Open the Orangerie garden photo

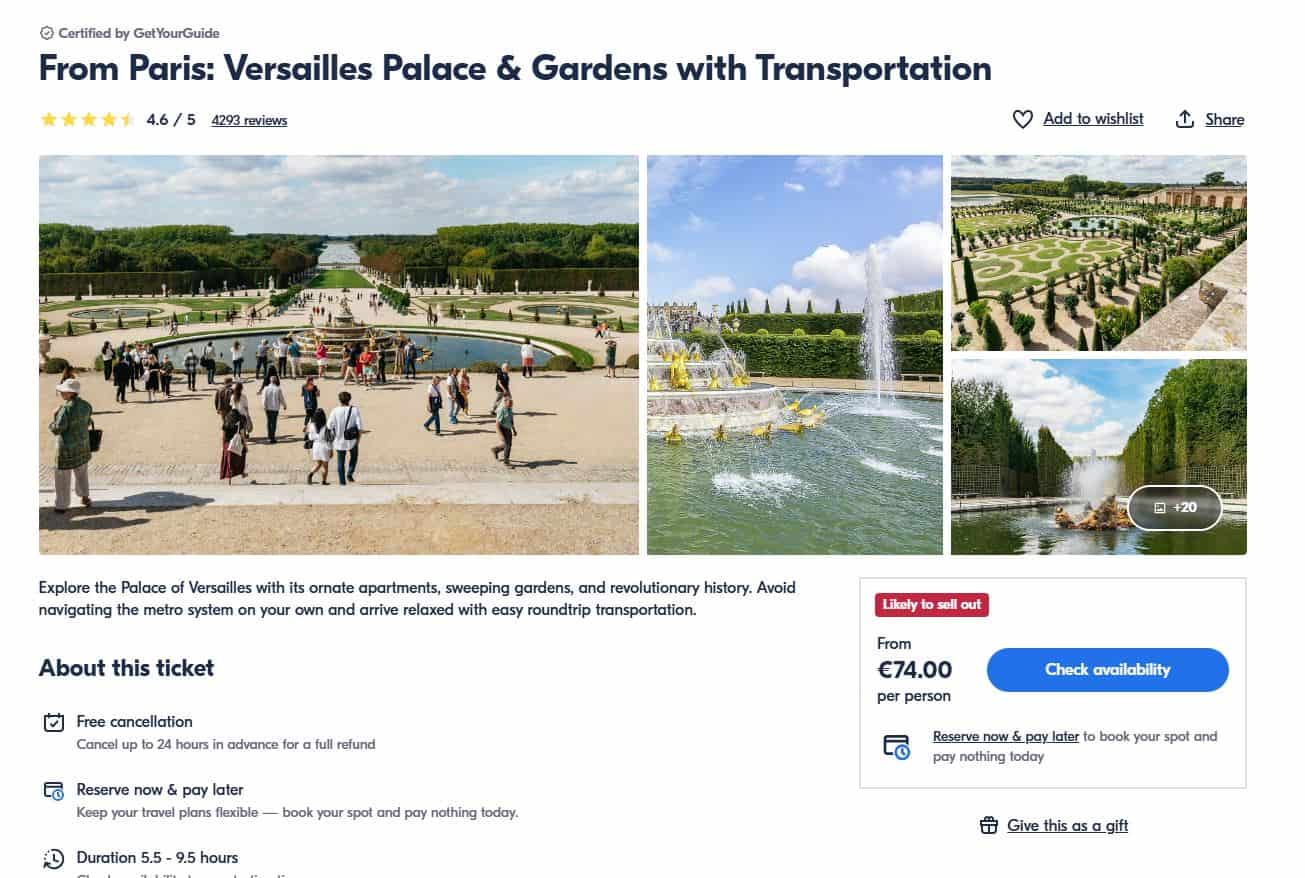tap(1098, 252)
